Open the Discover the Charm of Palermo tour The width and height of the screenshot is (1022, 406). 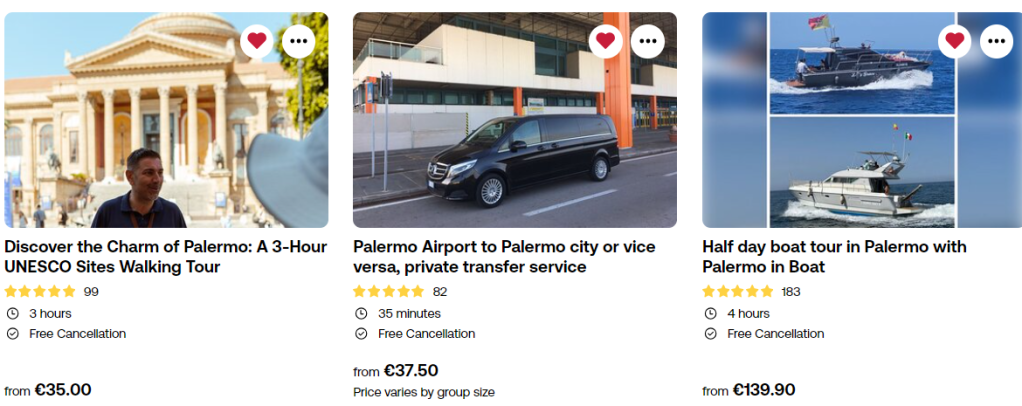[x=165, y=256]
